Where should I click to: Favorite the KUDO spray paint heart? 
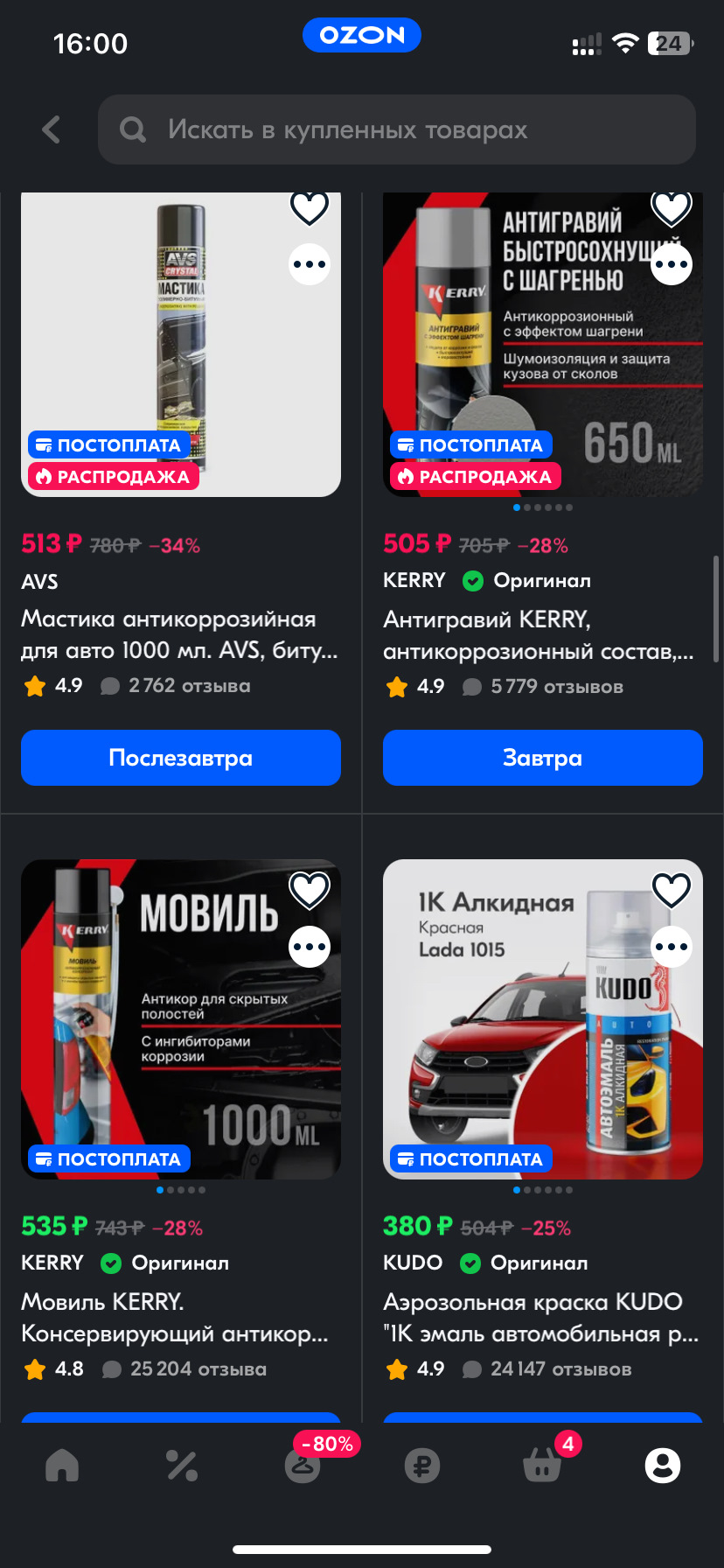(671, 891)
